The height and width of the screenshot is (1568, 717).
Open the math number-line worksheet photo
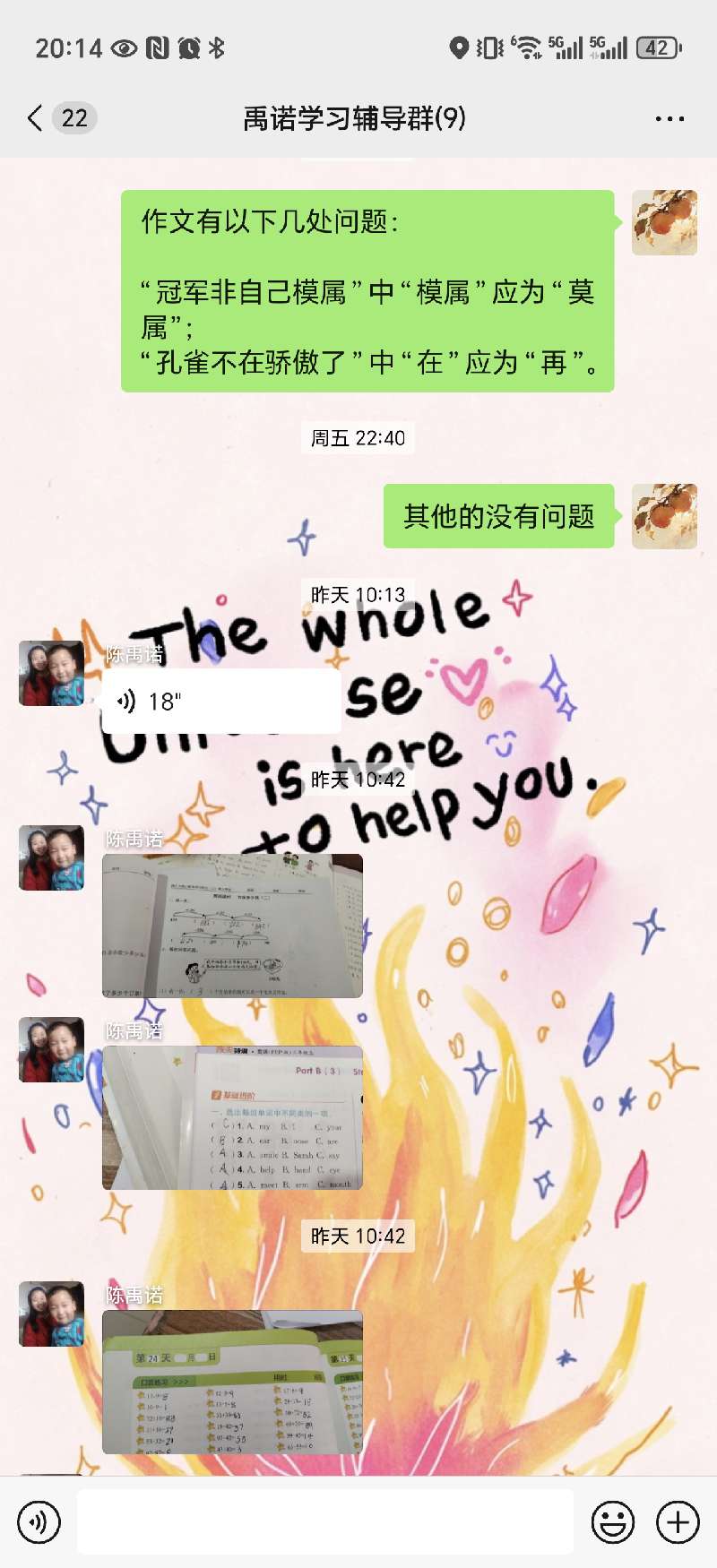232,926
